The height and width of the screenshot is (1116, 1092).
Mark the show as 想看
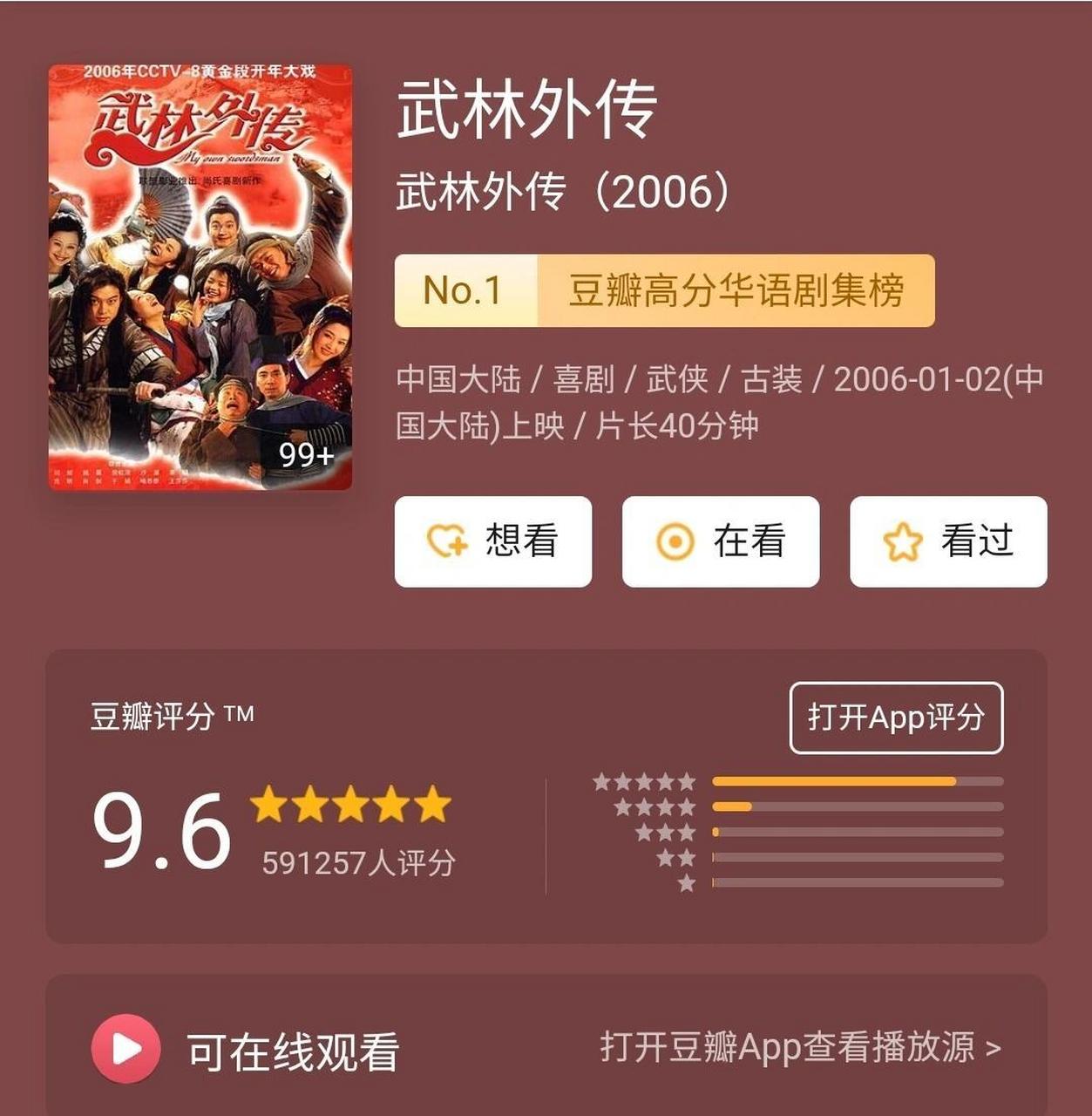pyautogui.click(x=492, y=541)
